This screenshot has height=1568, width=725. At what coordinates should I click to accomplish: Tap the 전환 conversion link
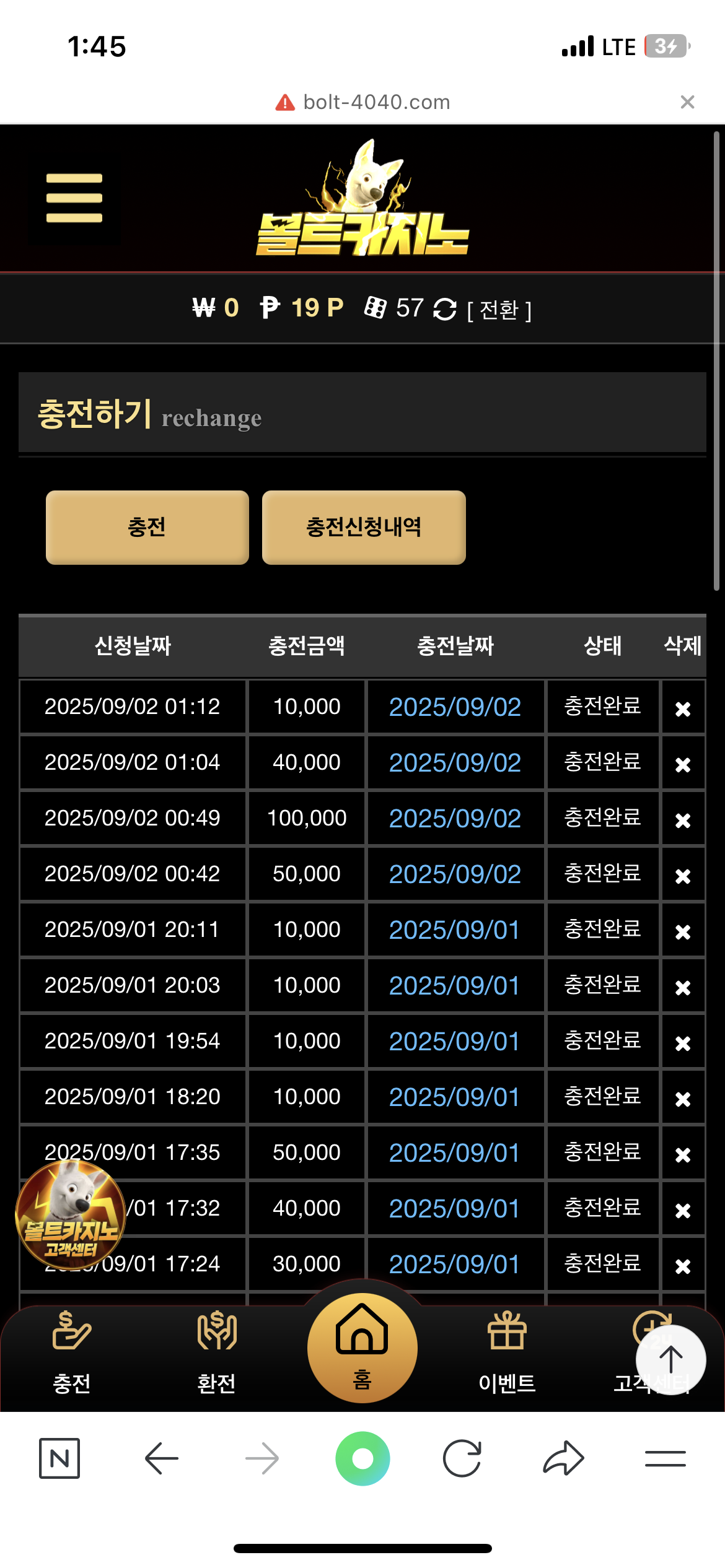click(x=499, y=310)
